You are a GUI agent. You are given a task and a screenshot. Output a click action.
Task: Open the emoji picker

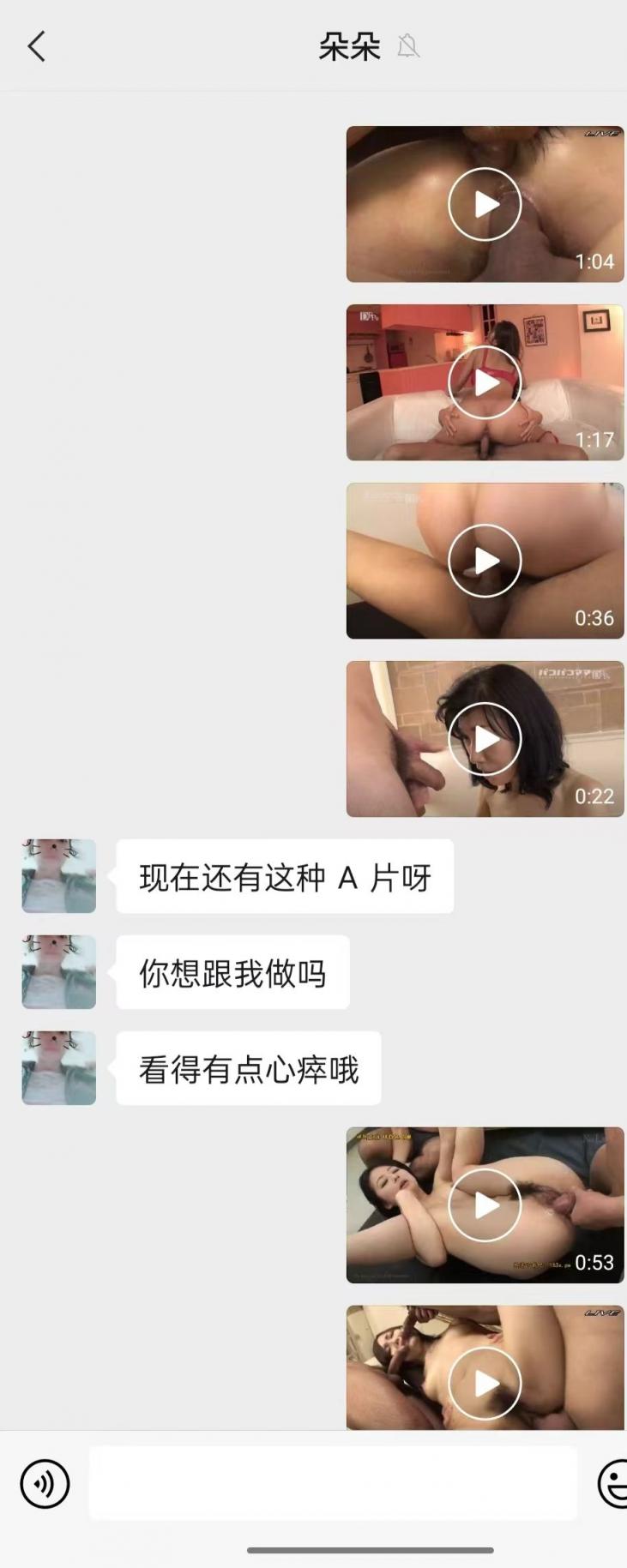click(x=614, y=1484)
